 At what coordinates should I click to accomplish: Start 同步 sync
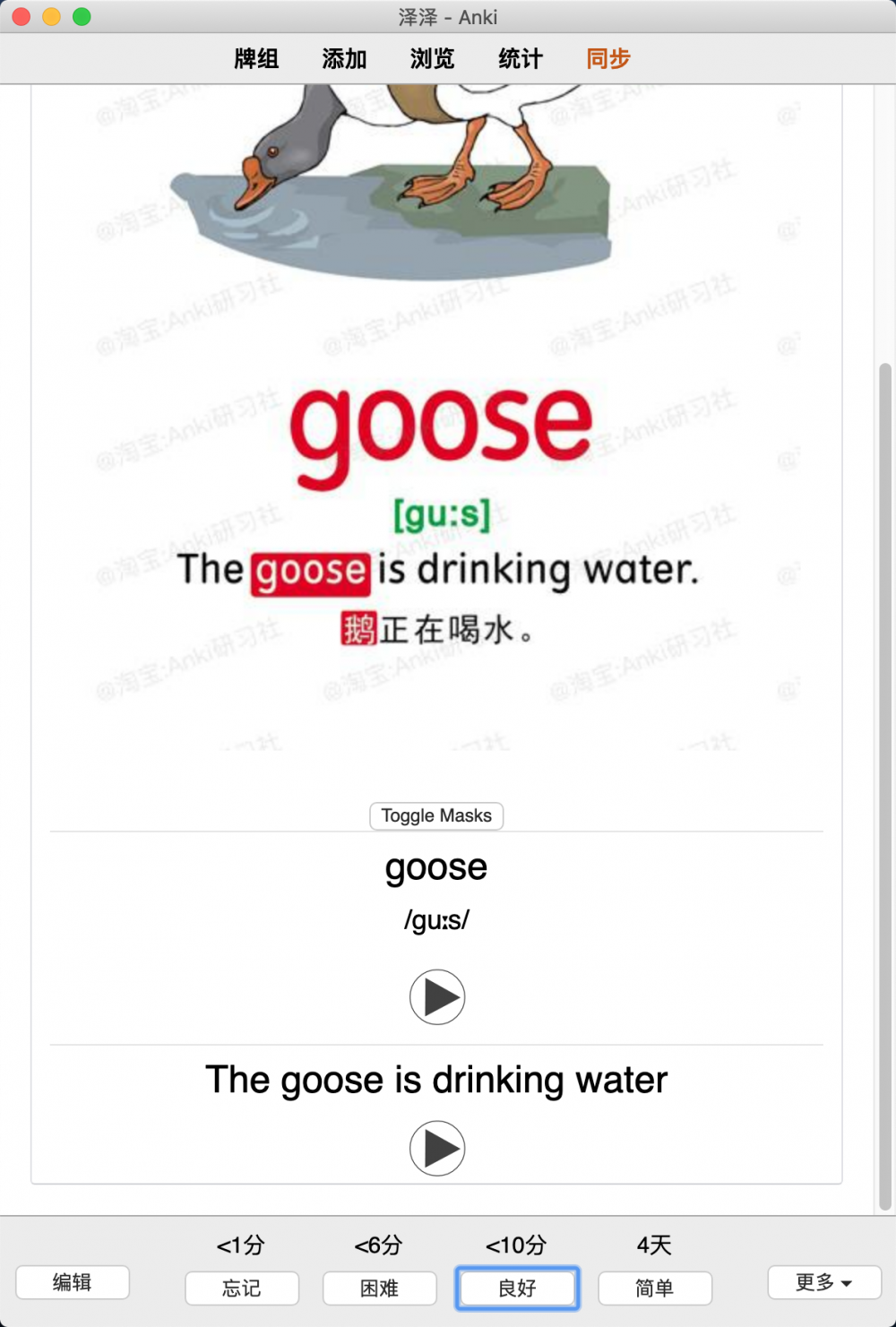(608, 59)
